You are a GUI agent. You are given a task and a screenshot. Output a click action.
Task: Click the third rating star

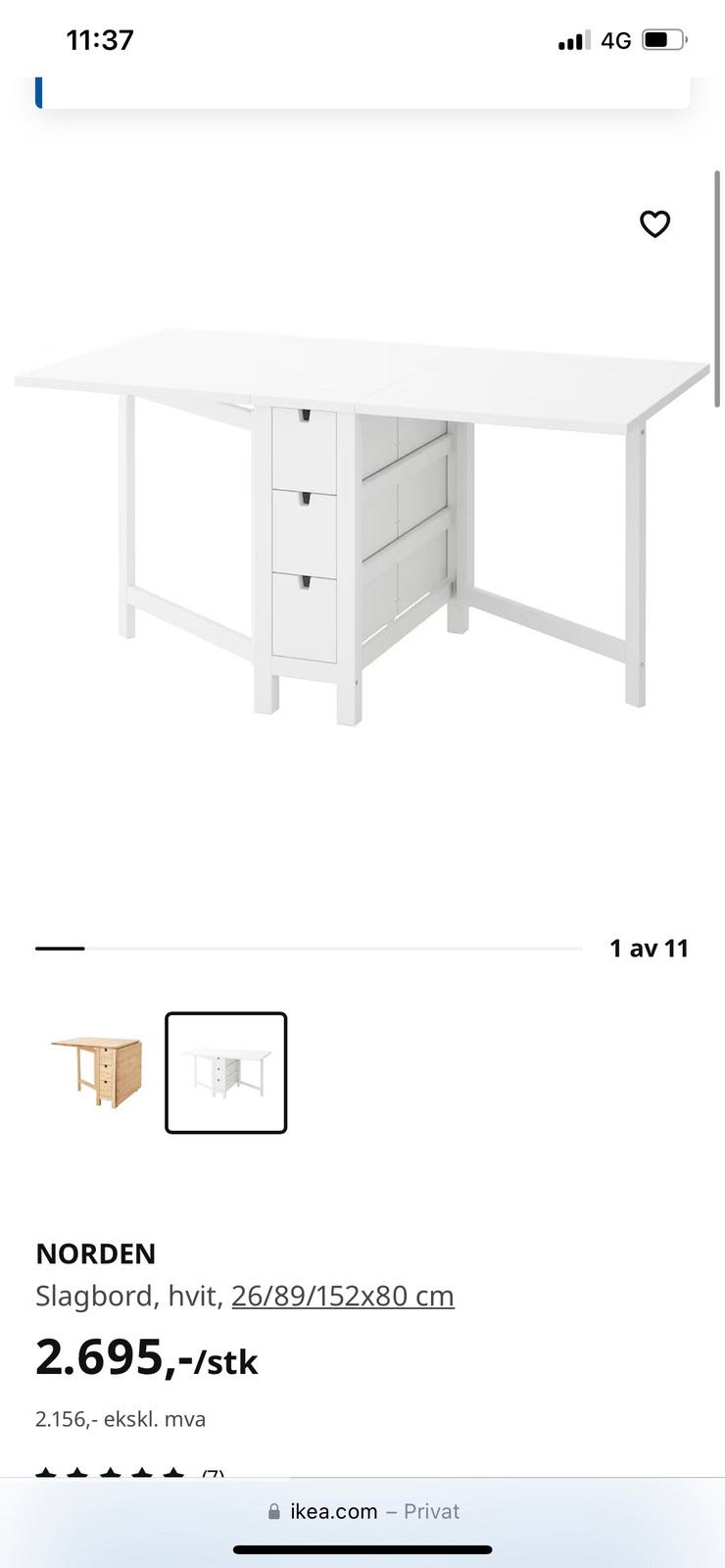click(x=109, y=1472)
